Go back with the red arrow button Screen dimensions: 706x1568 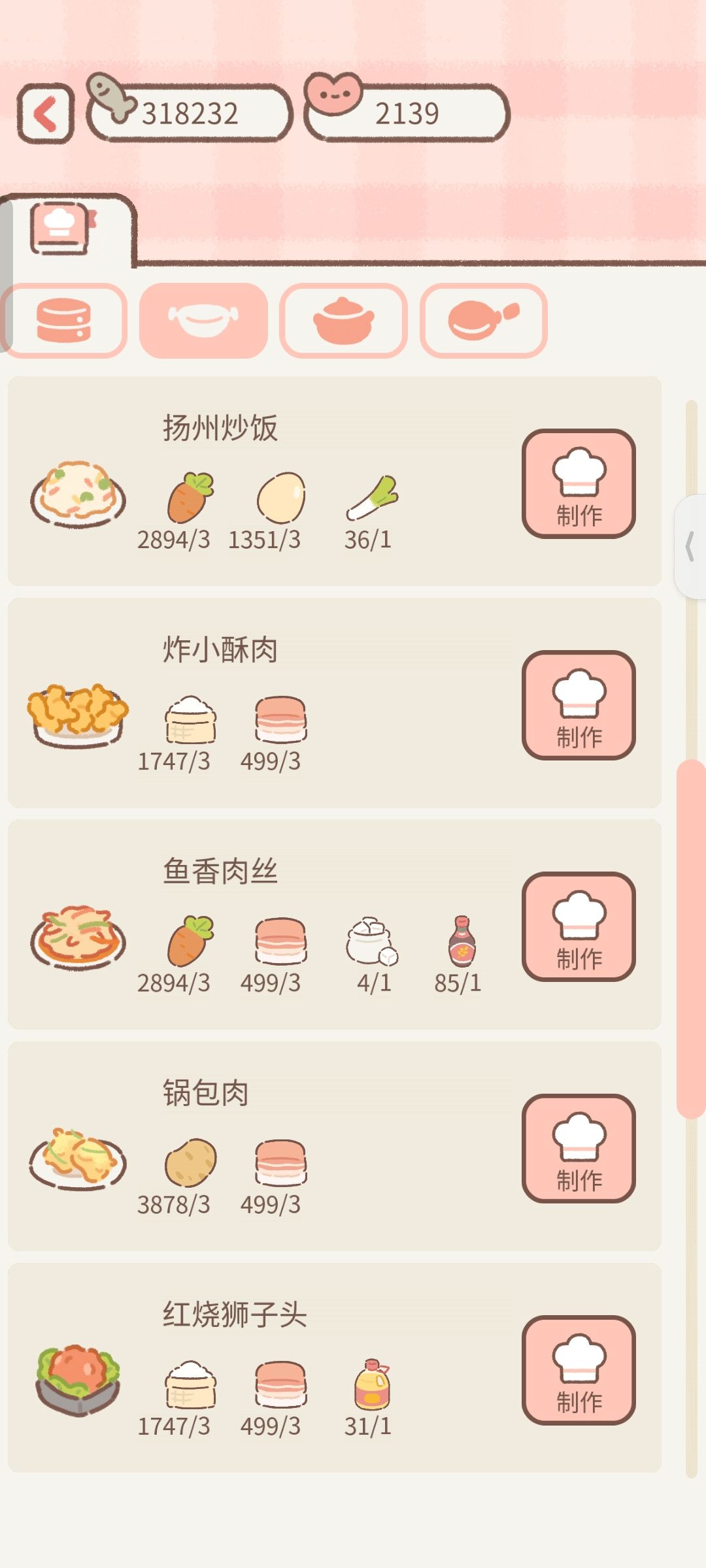(x=45, y=114)
